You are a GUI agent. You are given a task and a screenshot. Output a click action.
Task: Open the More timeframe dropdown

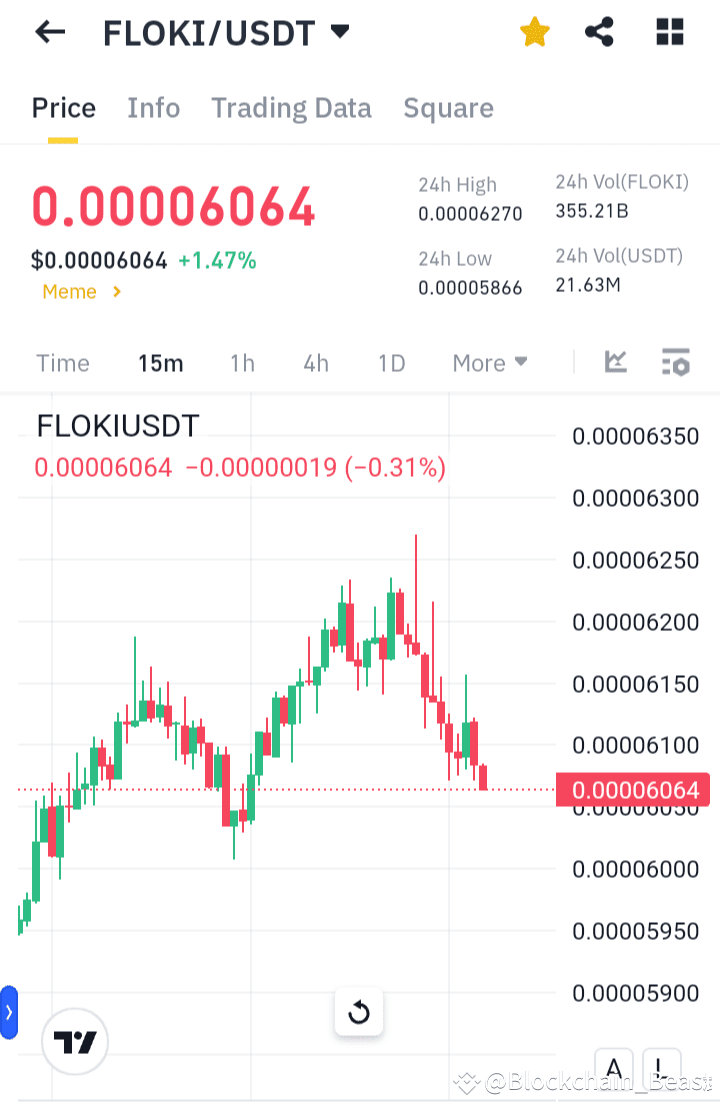[489, 363]
